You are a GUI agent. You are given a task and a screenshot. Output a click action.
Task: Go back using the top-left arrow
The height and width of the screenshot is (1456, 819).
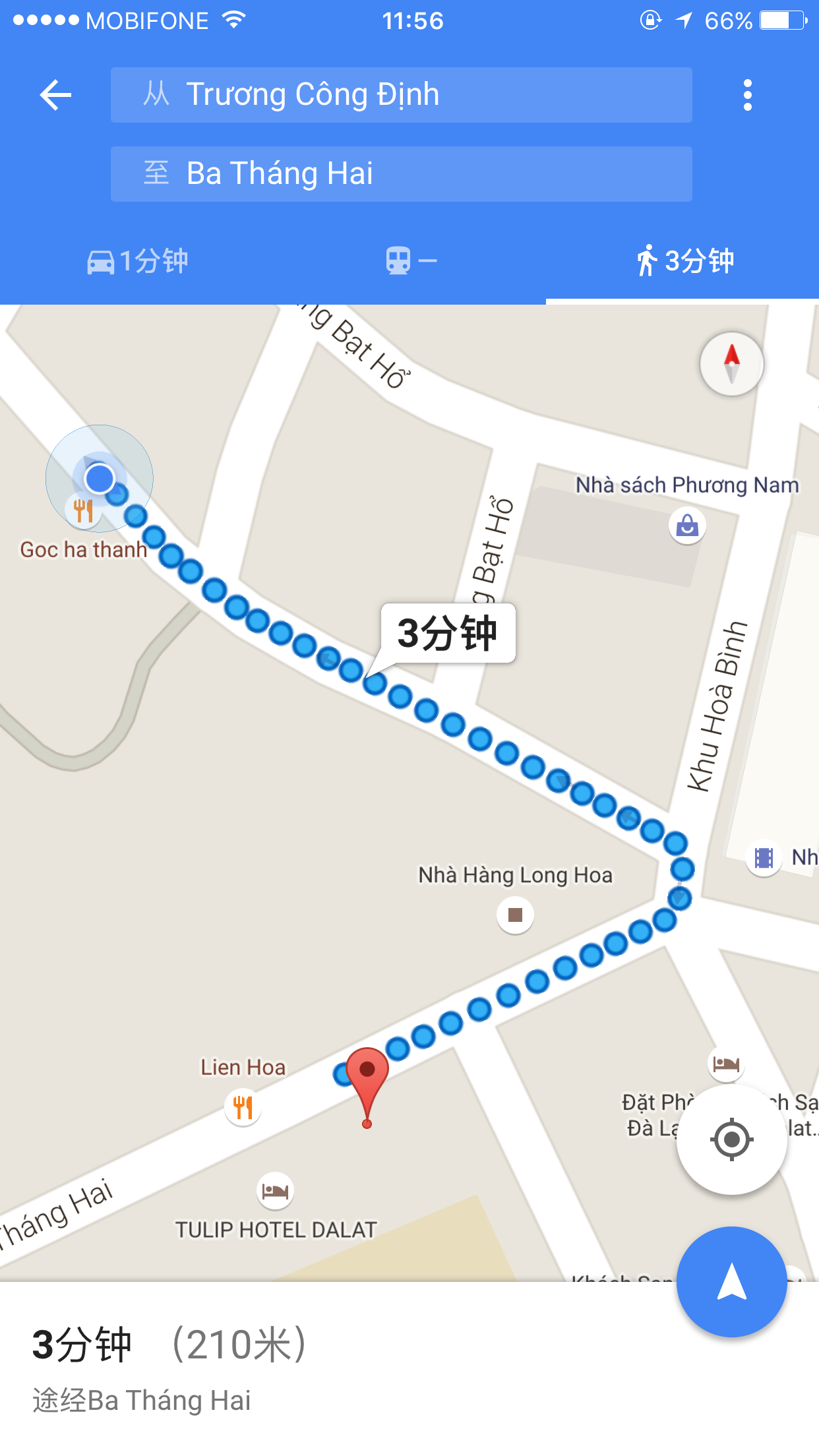[56, 96]
